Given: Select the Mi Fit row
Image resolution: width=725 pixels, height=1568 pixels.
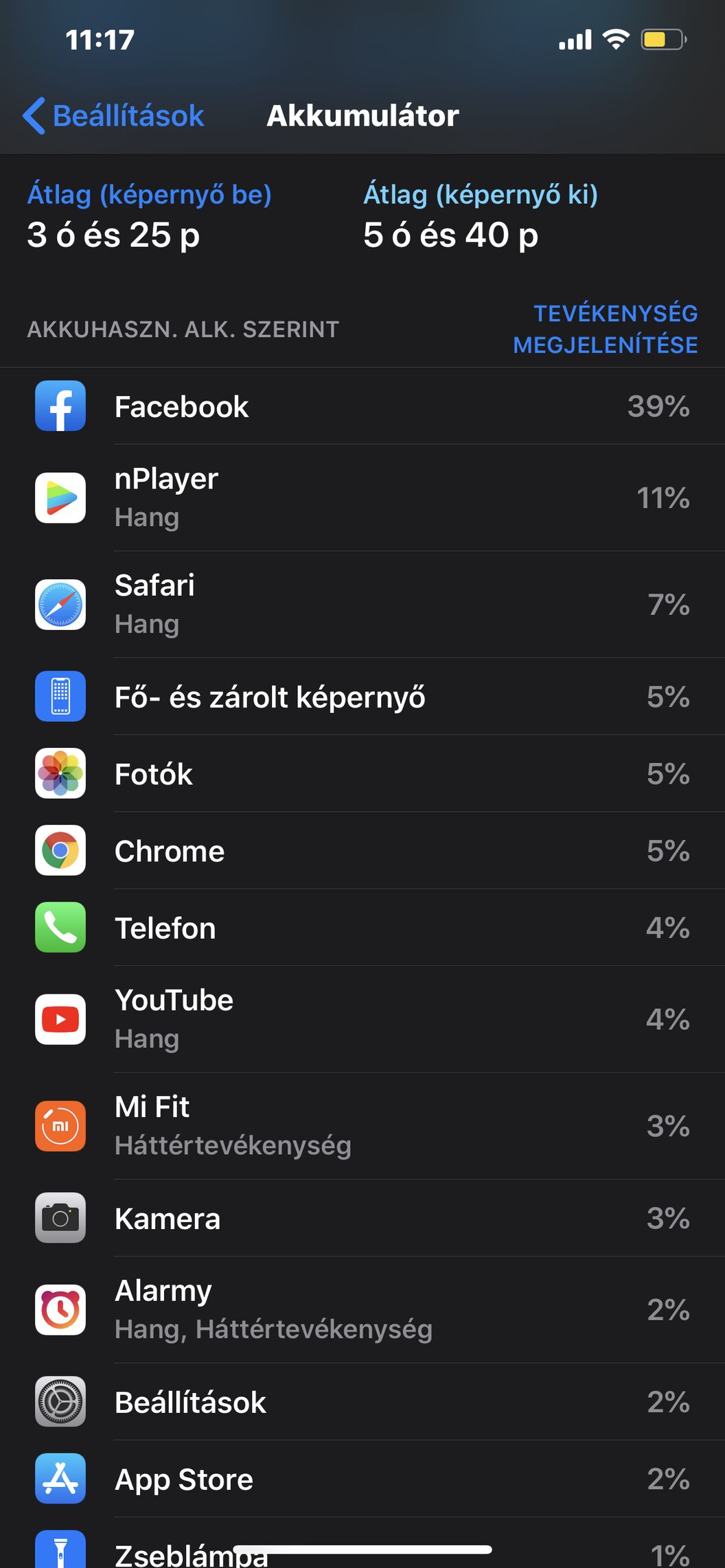Looking at the screenshot, I should tap(362, 1126).
